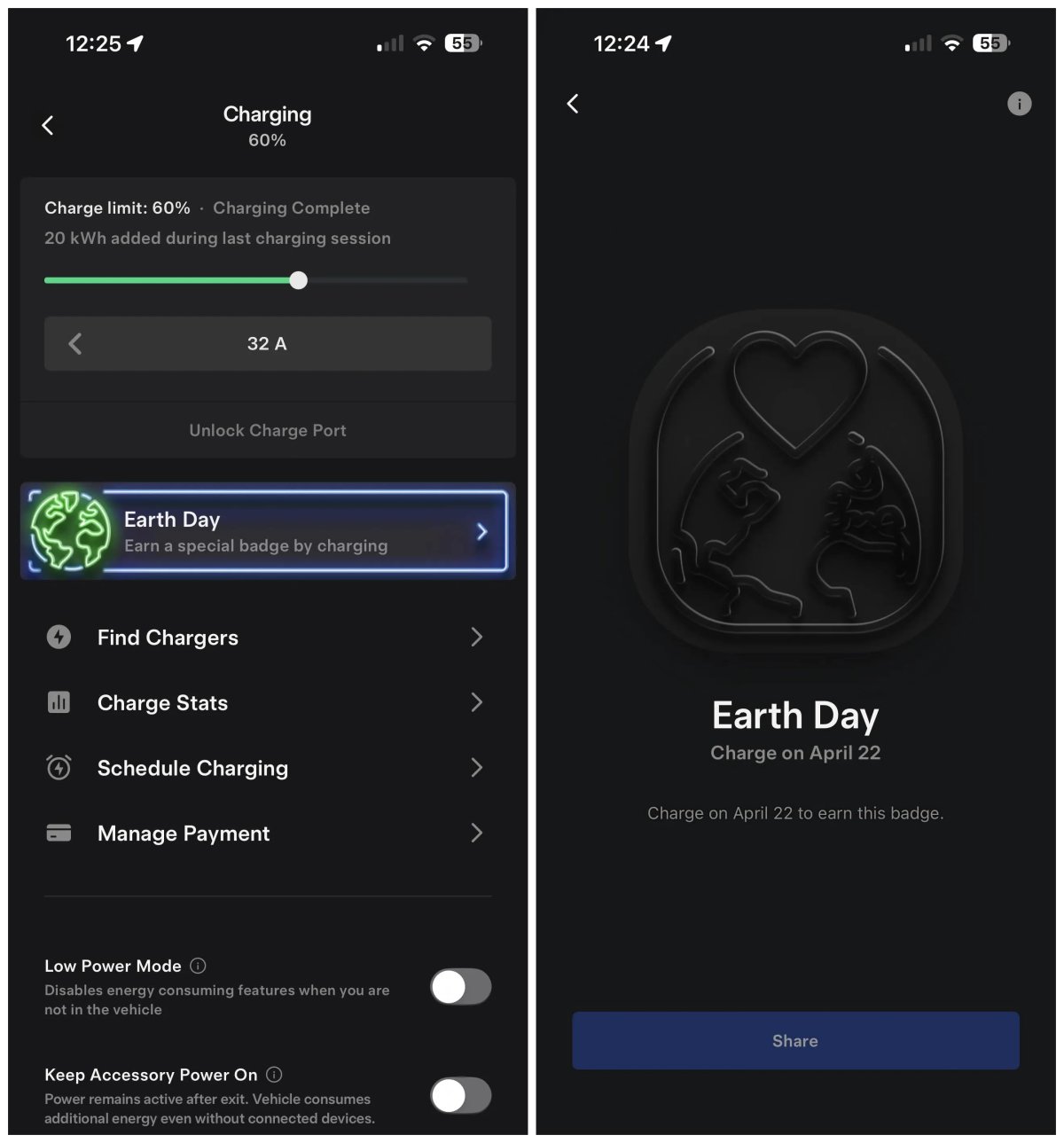Open the Earth Day badge banner

coord(267,531)
